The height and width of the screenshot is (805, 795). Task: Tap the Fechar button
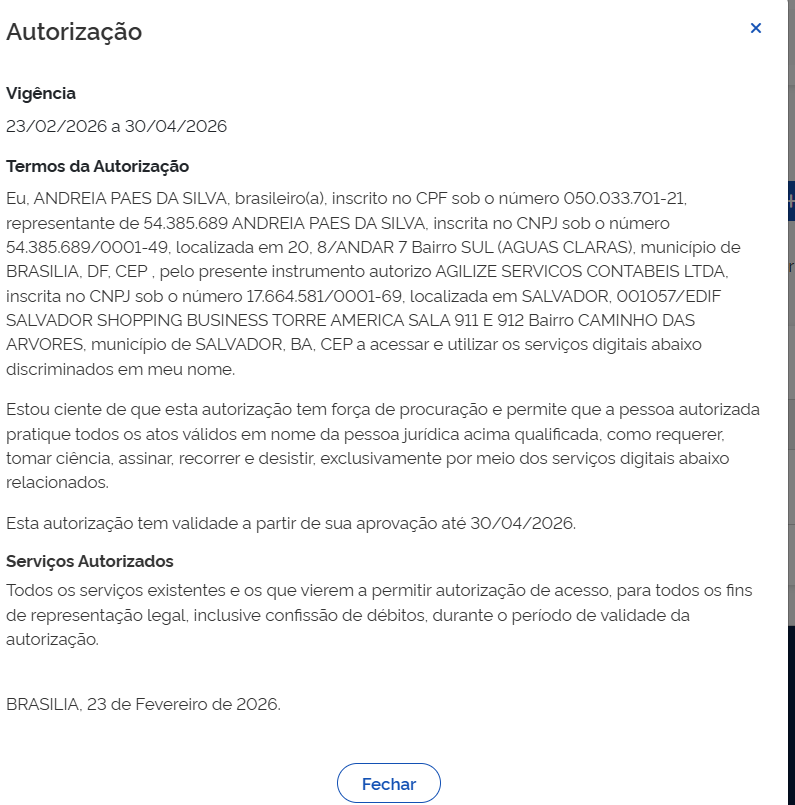389,784
